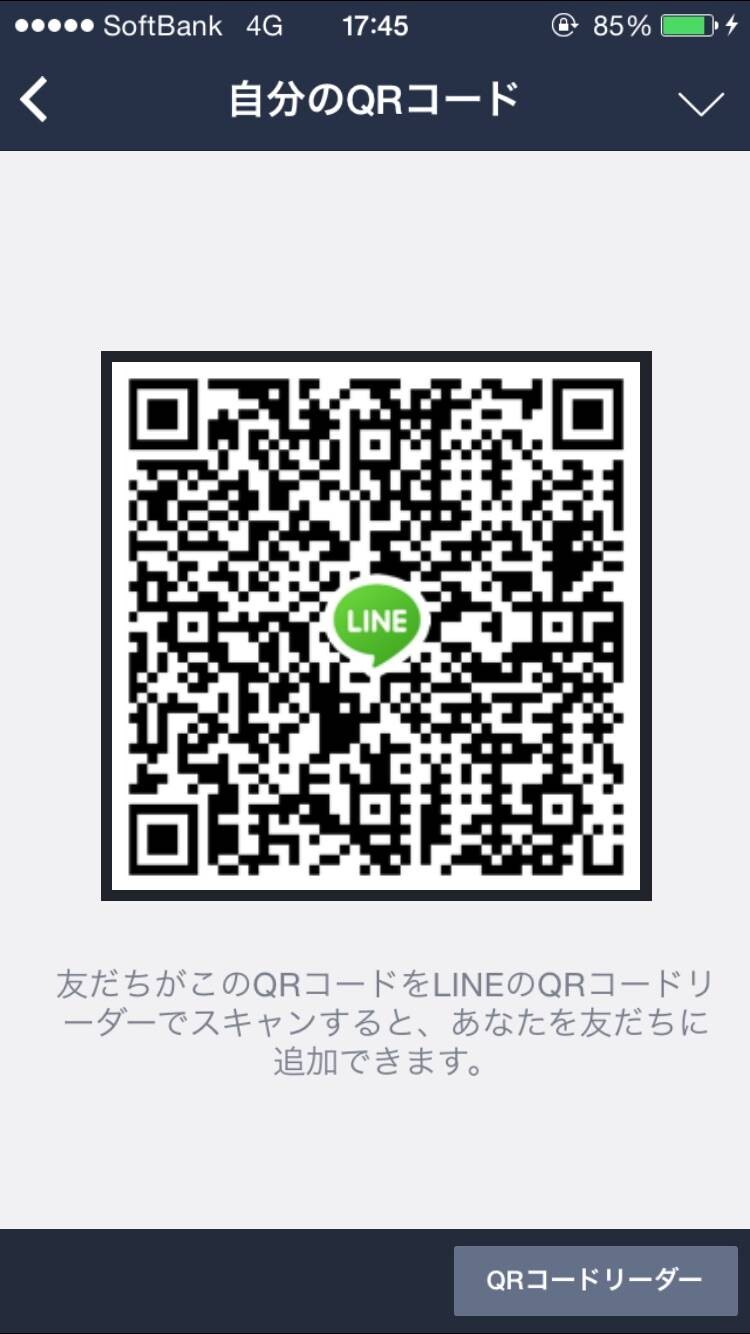The height and width of the screenshot is (1334, 750).
Task: Go back using the top-left arrow
Action: click(34, 101)
